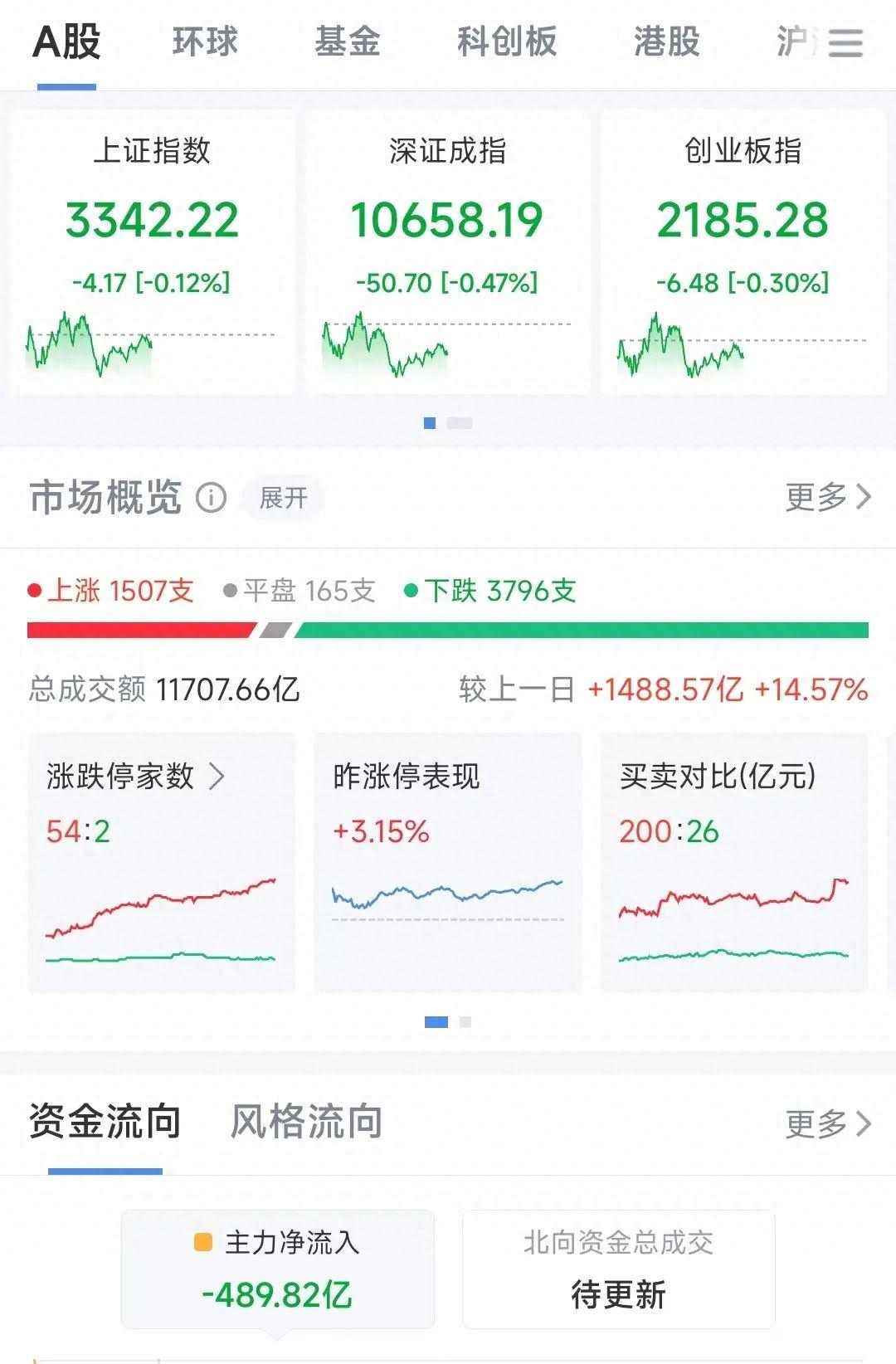Open the 深证成指 index card
Screen dimensions: 896x1364
447,253
